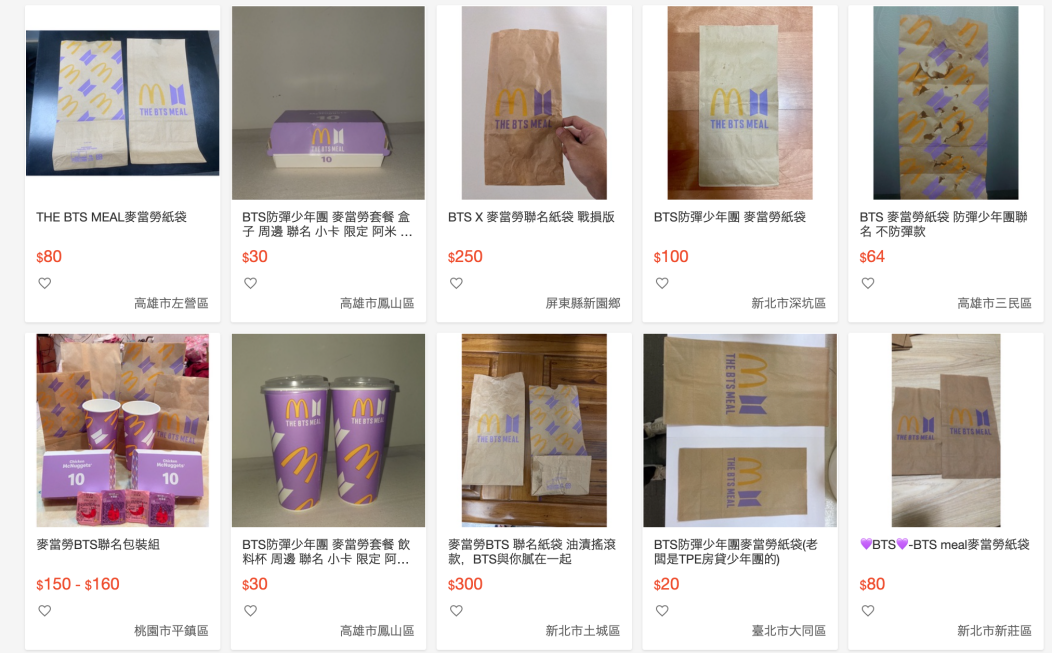Favorite the 新北市新莊區 $80 listing
Screen dimensions: 1052x653
coord(868,610)
